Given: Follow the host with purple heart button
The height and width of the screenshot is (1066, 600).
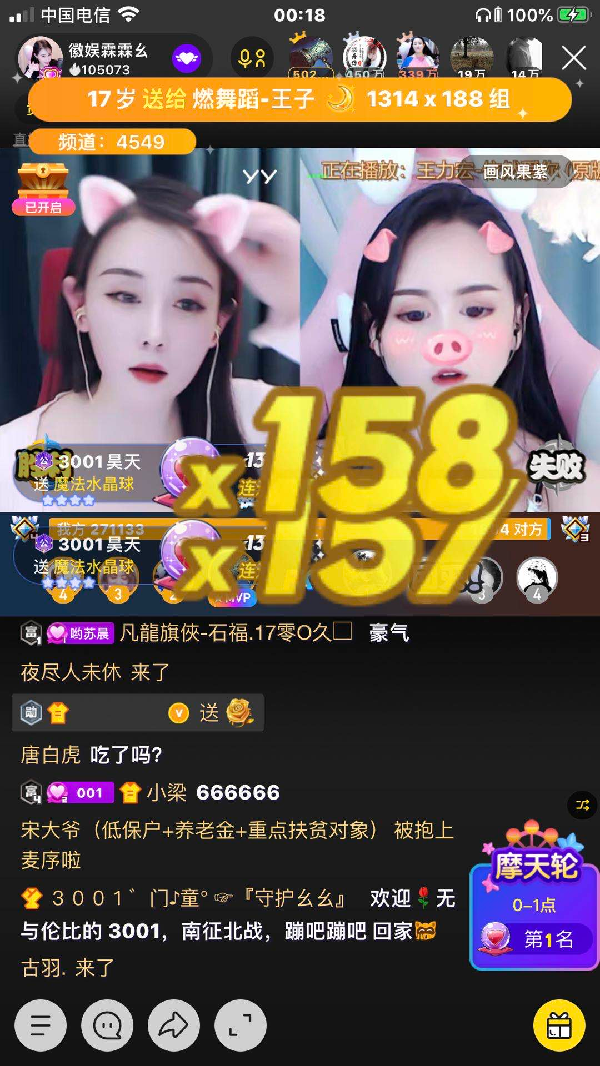Looking at the screenshot, I should click(185, 58).
